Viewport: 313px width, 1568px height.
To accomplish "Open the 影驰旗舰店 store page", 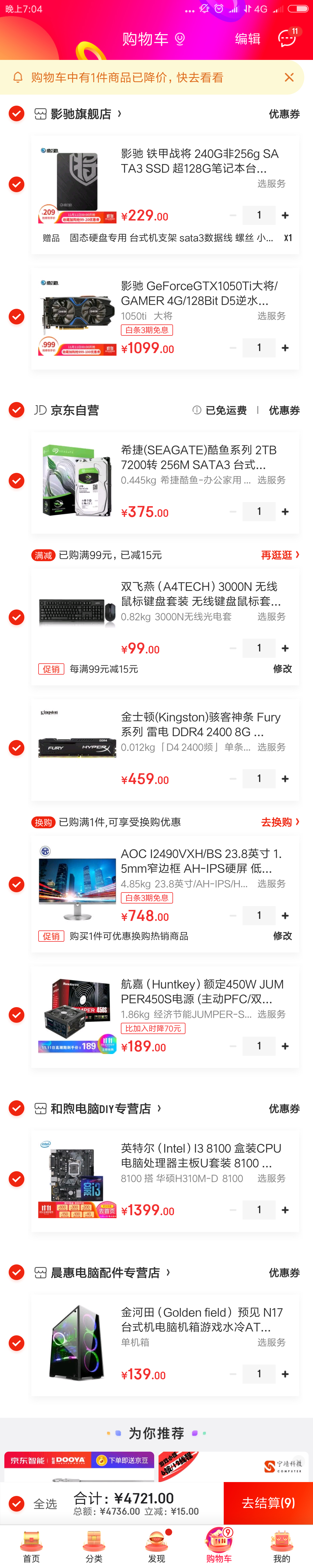I will click(x=81, y=114).
